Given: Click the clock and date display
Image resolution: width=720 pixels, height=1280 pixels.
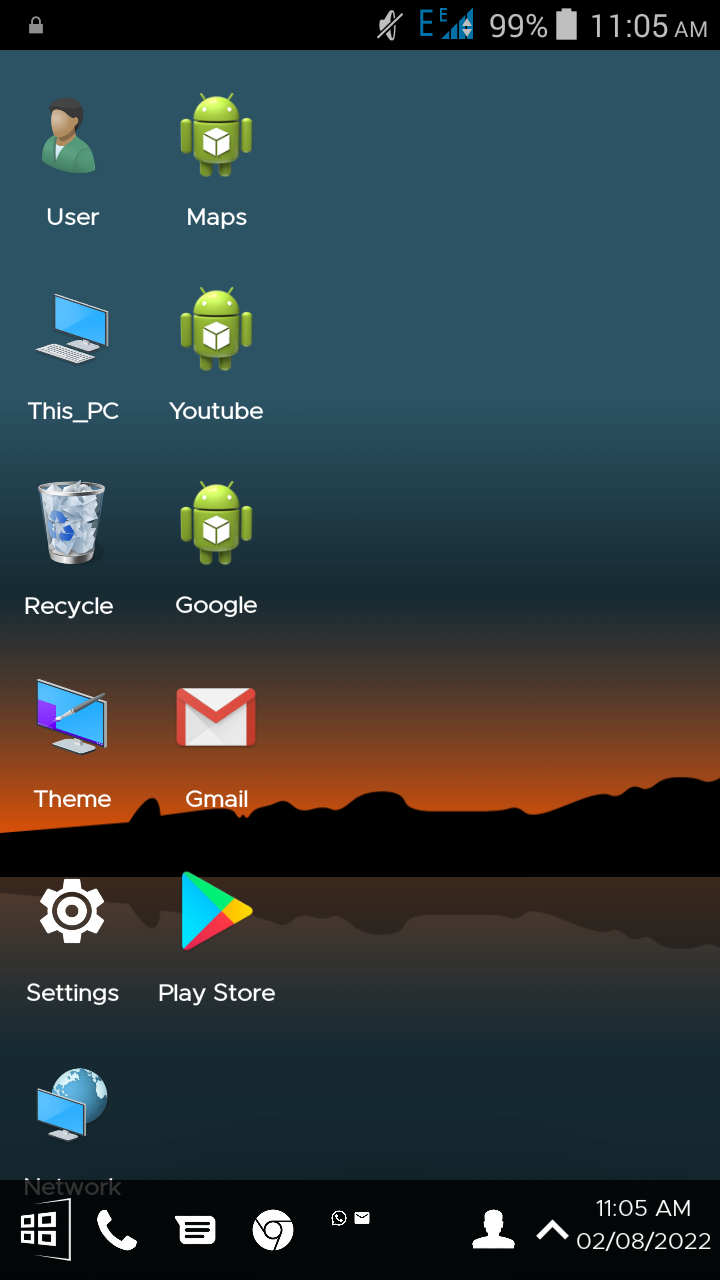Looking at the screenshot, I should (642, 1230).
